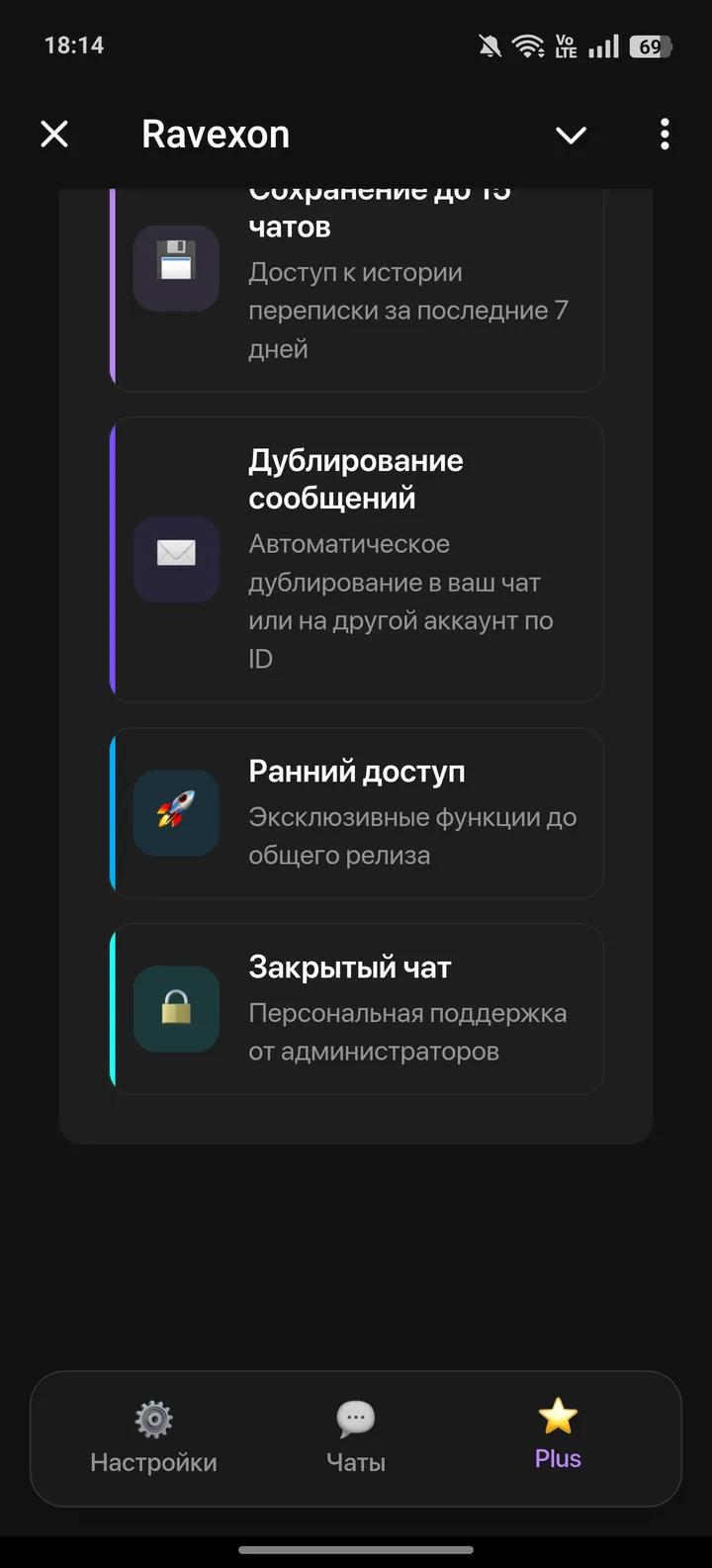Screen dimensions: 712x1568
Task: Expand the chevron next to Ravexon title
Action: pos(571,134)
